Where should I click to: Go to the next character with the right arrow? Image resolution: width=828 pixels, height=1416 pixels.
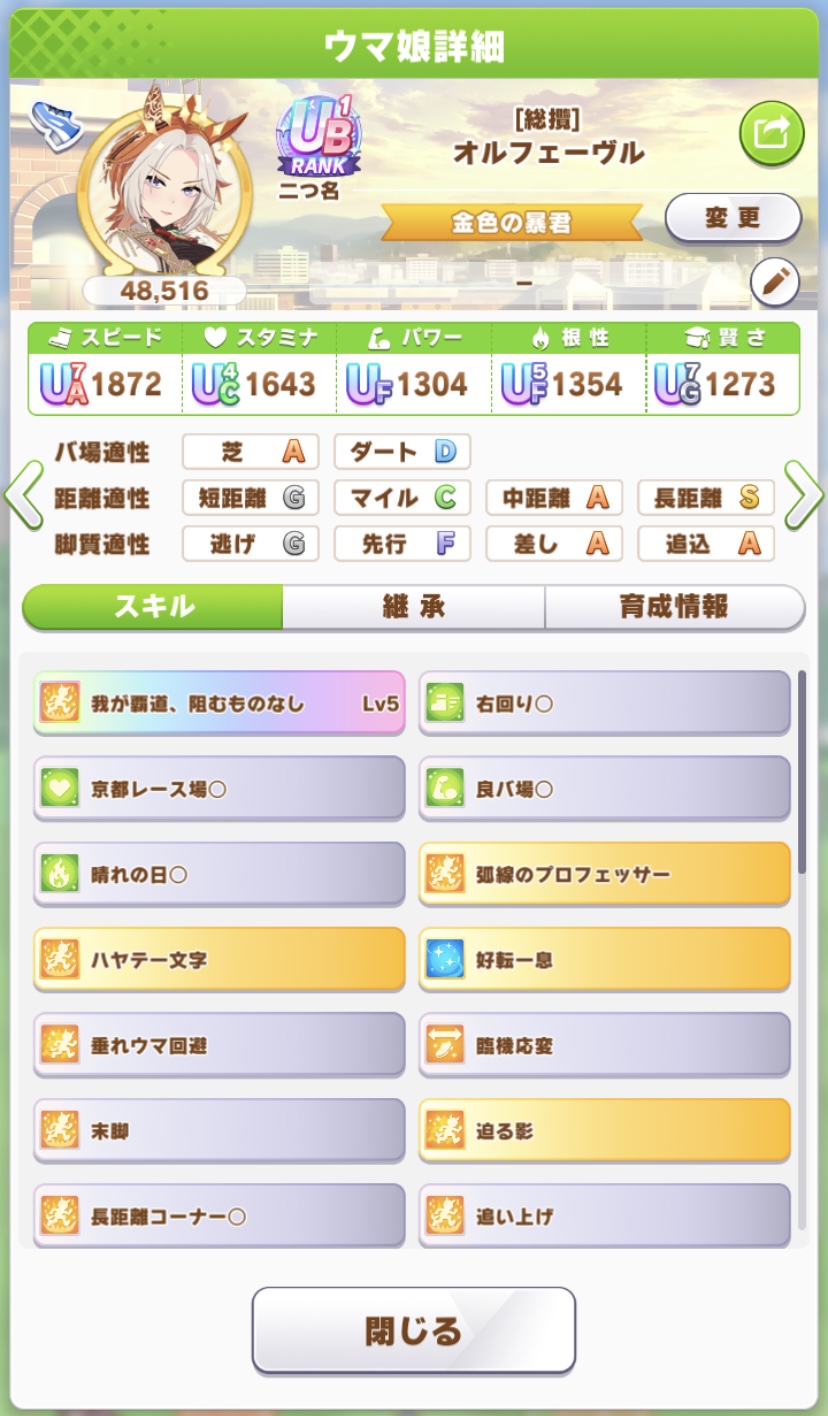tap(804, 496)
